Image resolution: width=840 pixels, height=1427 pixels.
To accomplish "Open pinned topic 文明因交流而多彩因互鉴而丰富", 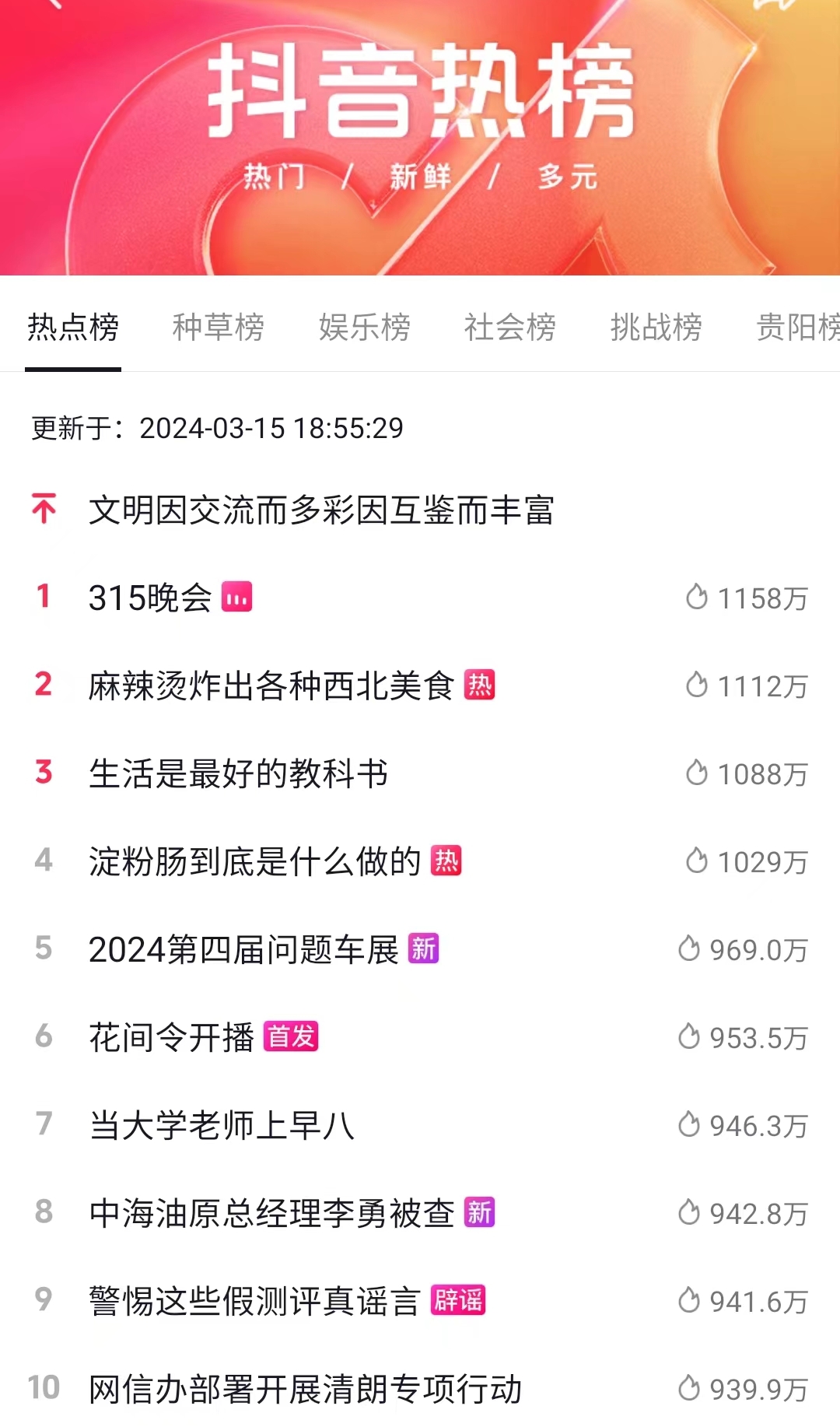I will (320, 510).
